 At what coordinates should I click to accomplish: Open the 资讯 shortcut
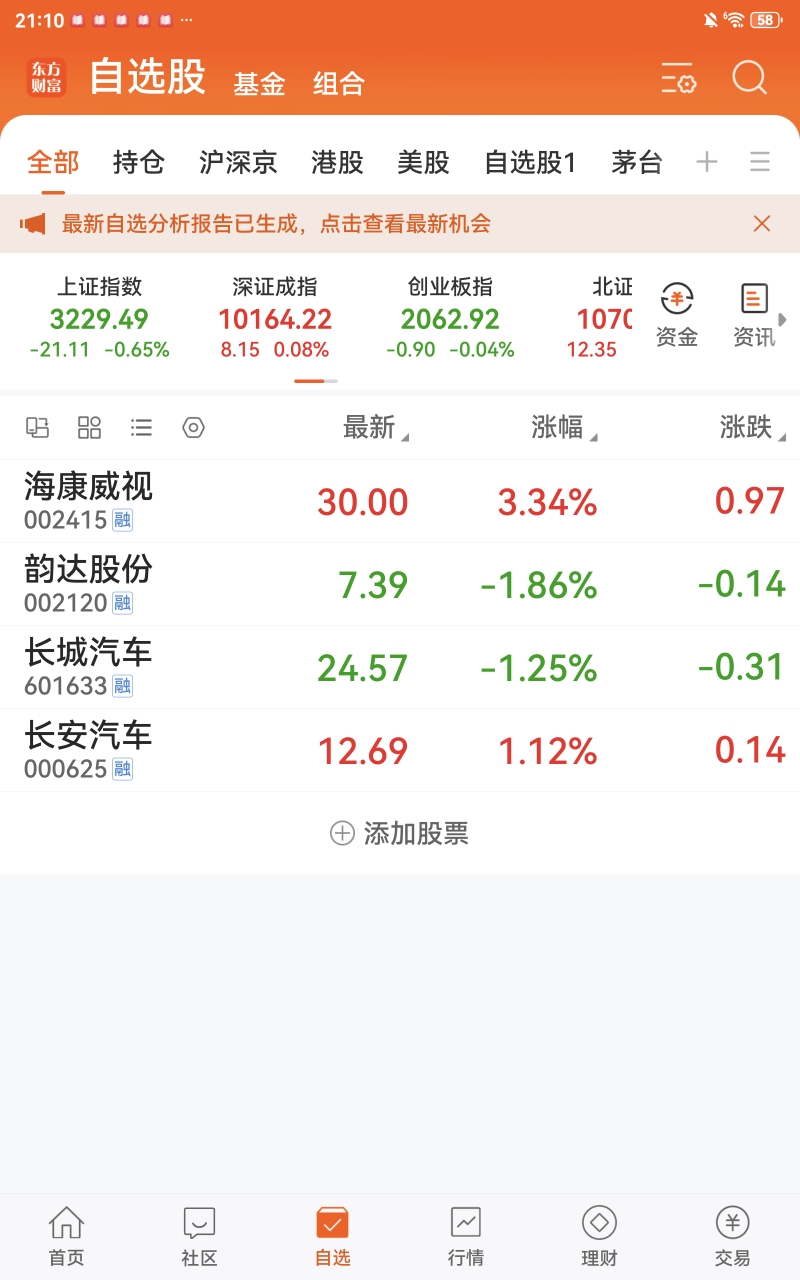tap(754, 316)
